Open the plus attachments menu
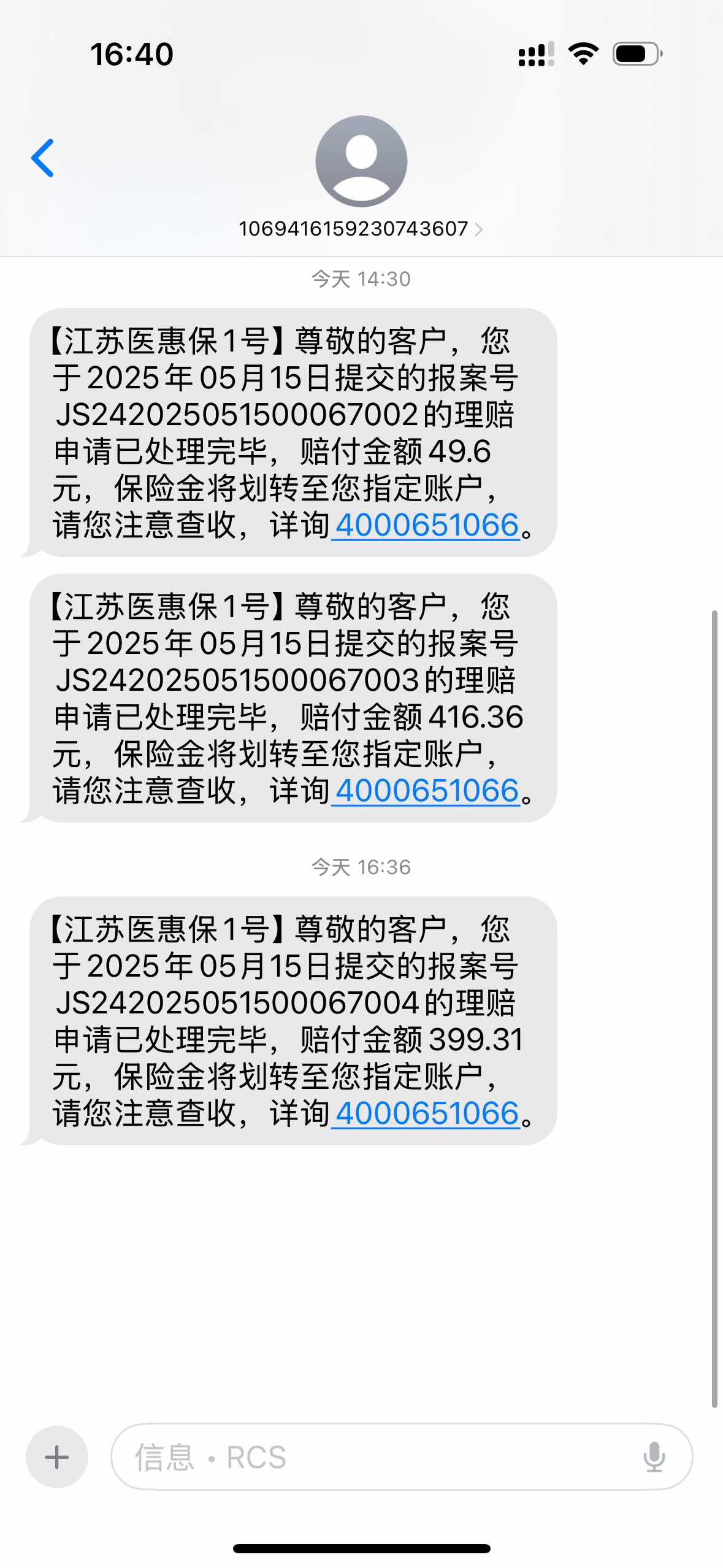 (57, 1456)
